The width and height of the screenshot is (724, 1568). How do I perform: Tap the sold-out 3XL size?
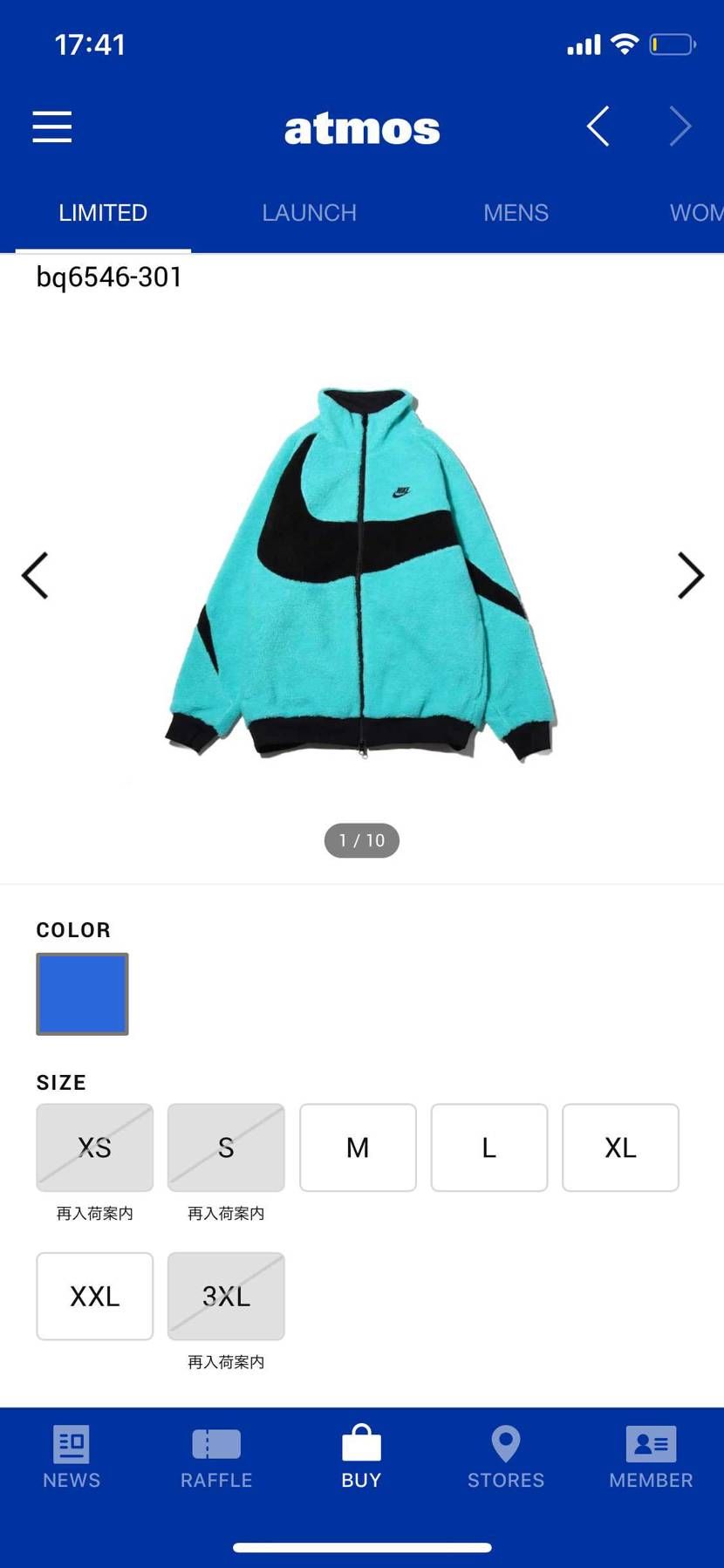coord(226,1296)
